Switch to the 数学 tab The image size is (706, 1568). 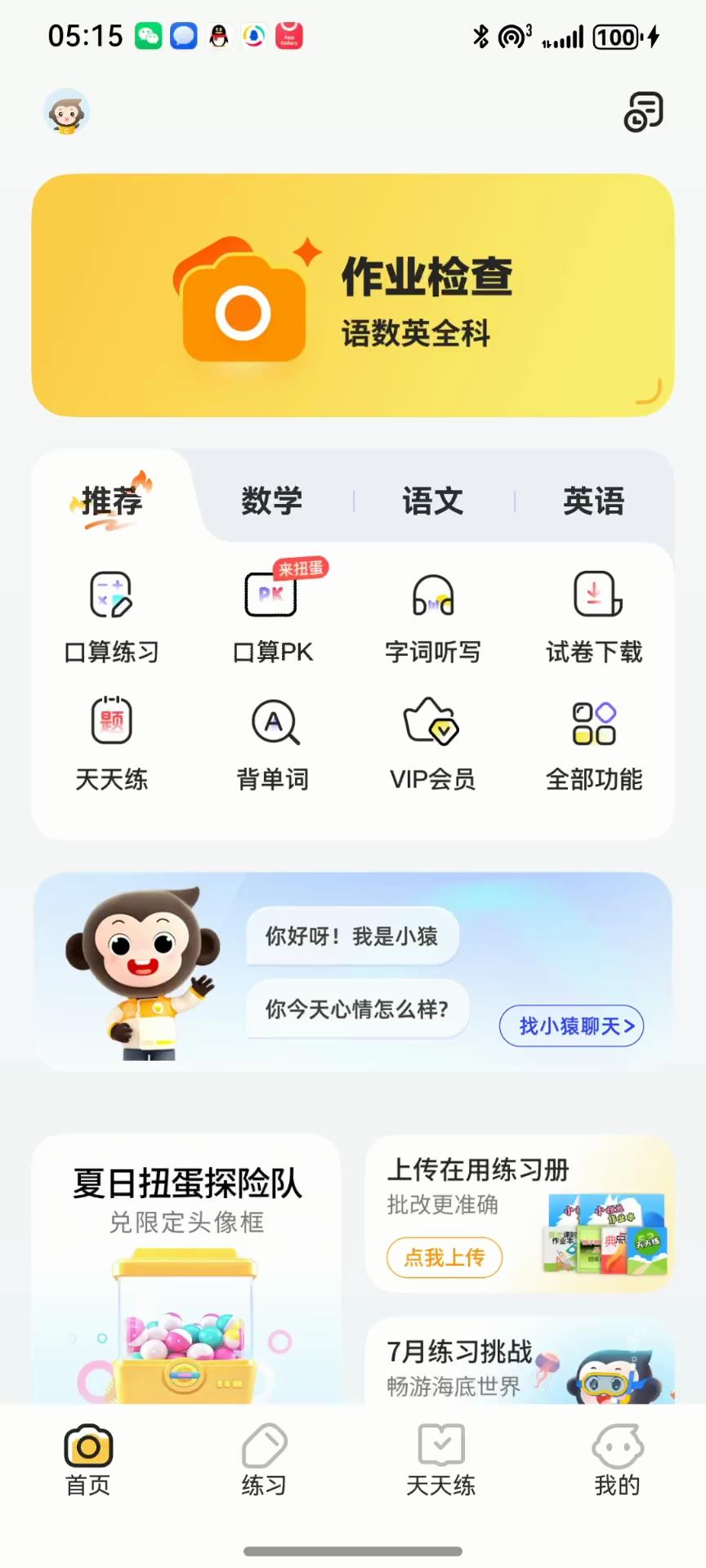[x=271, y=501]
